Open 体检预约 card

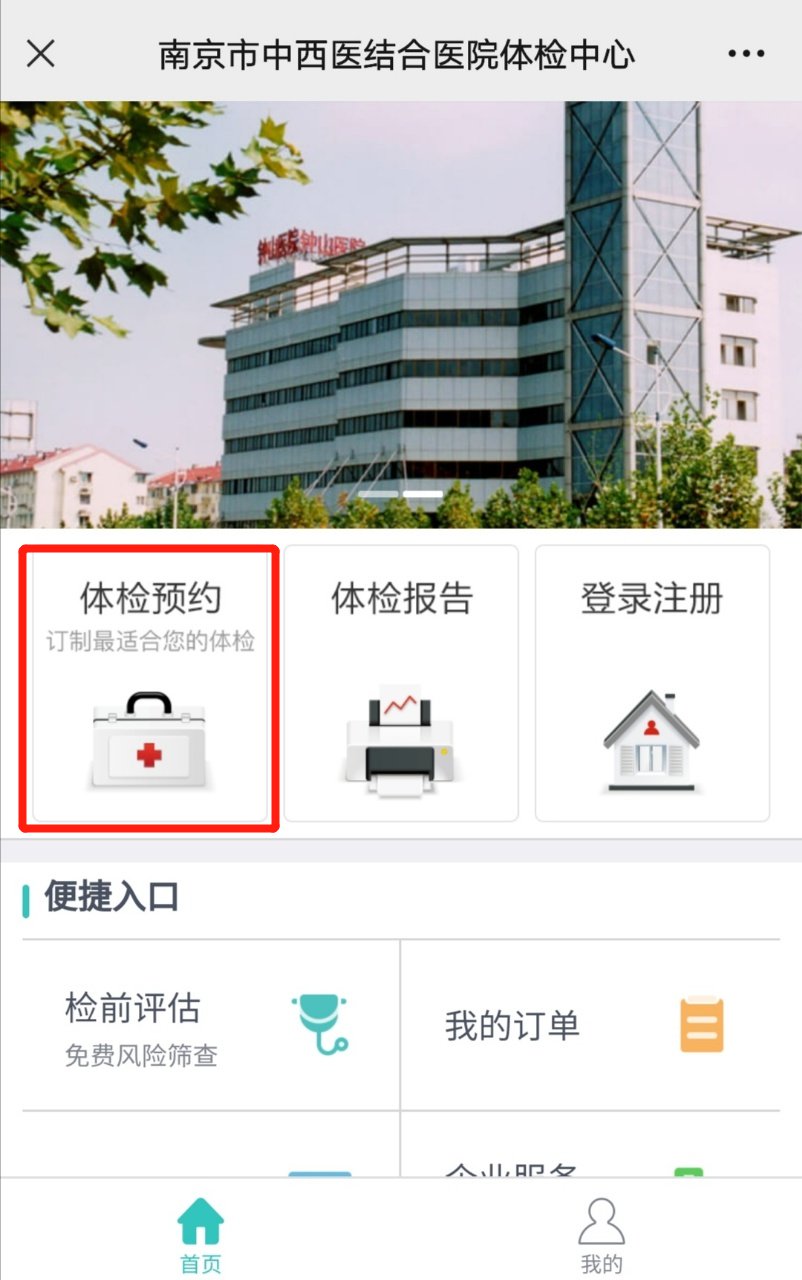tap(150, 684)
